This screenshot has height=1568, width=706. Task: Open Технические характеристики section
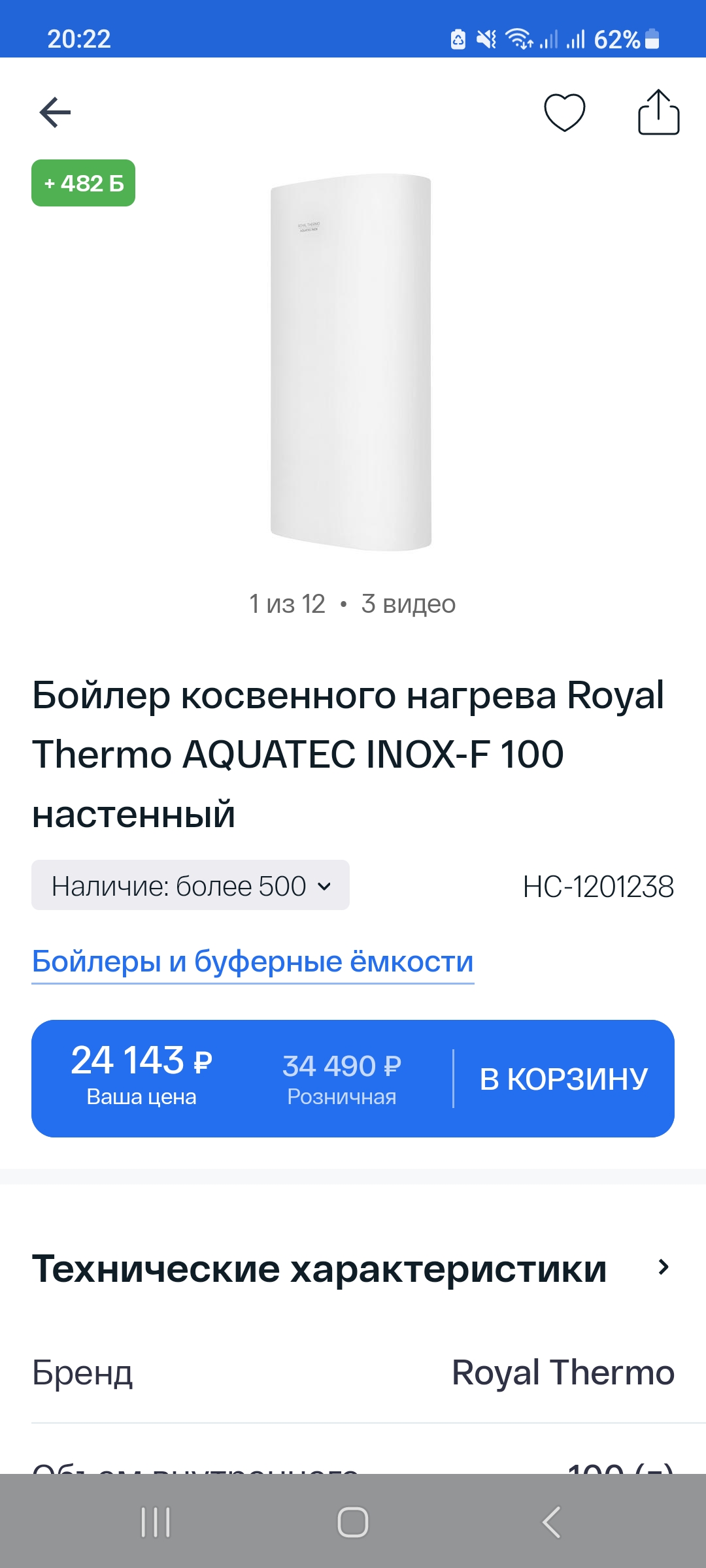pos(352,1268)
